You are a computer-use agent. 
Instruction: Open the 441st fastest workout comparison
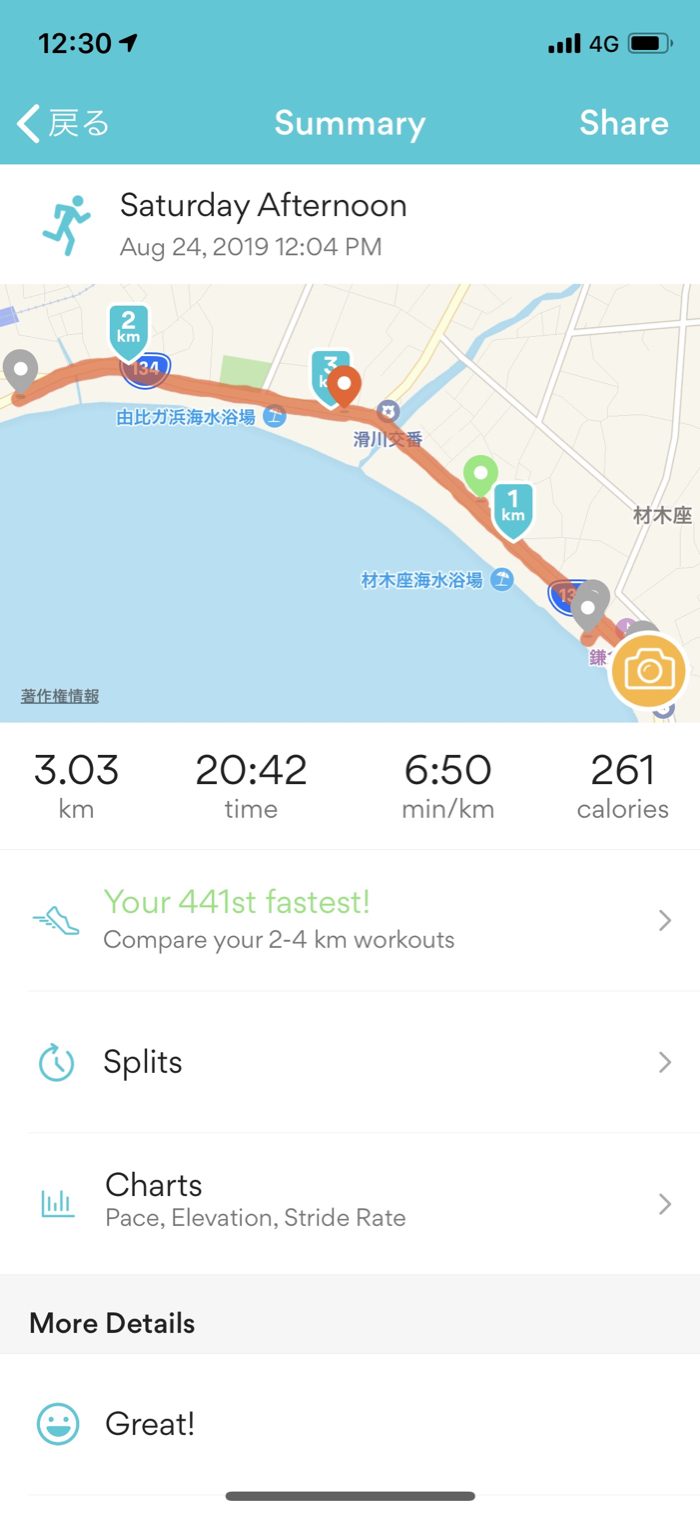(x=350, y=920)
